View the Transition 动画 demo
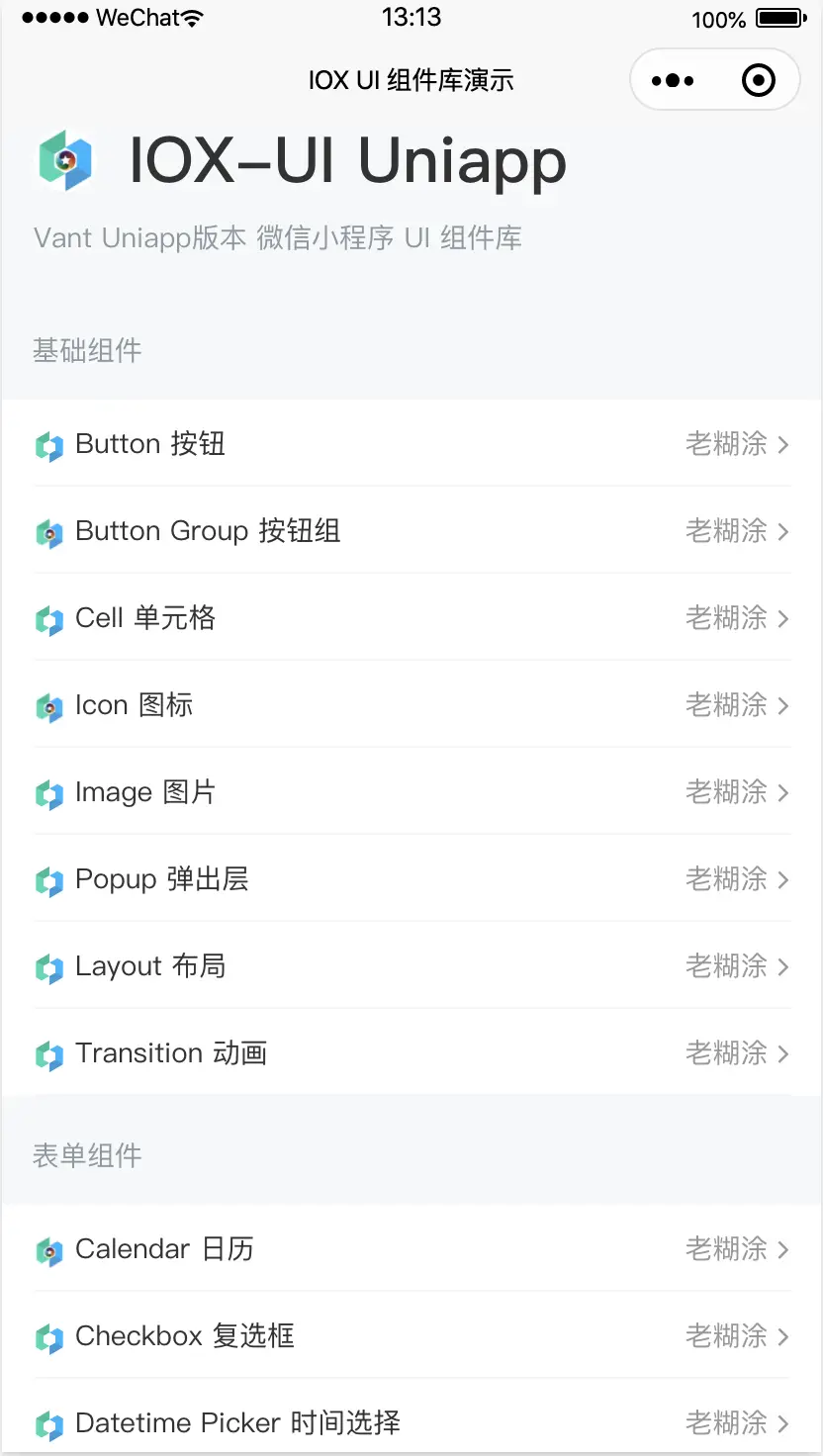823x1456 pixels. 411,1052
